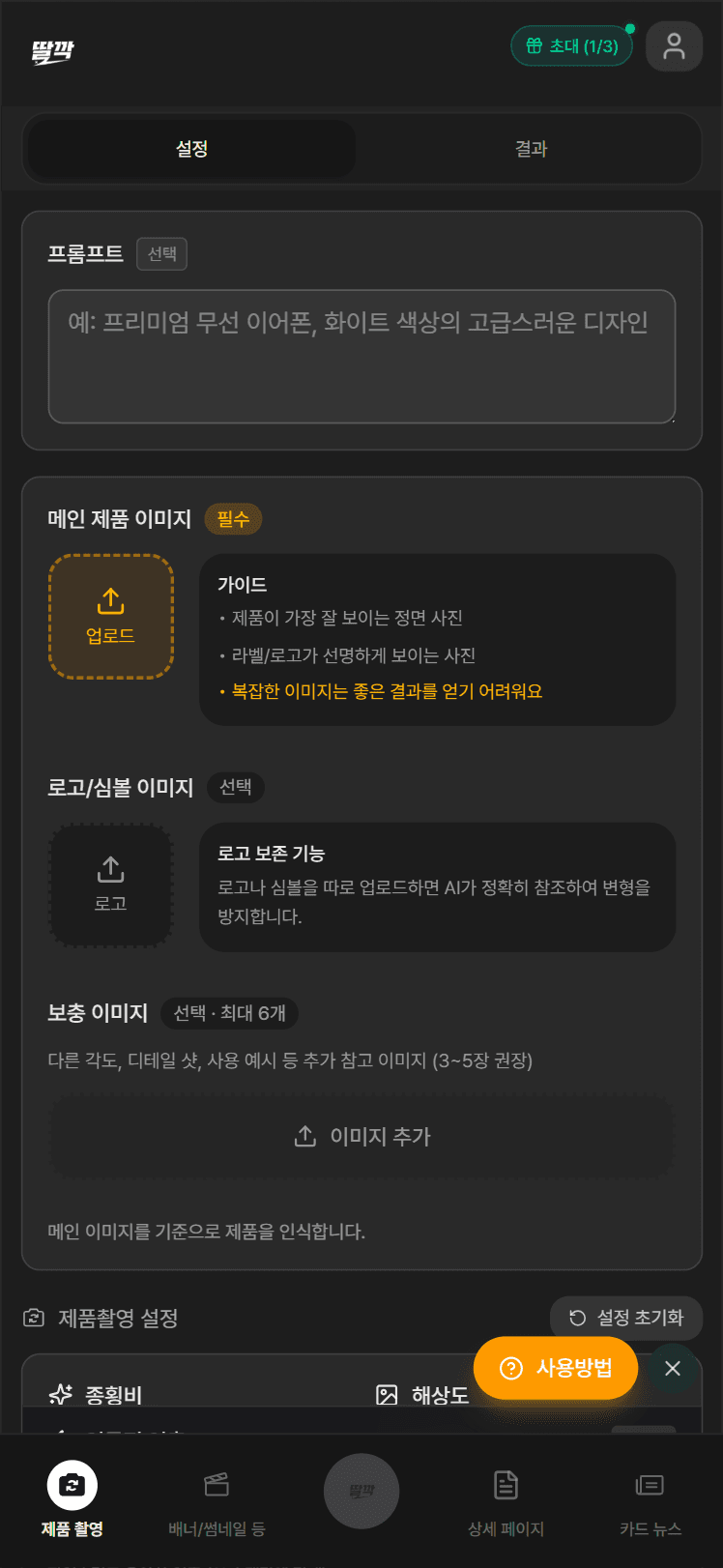Click the 프롬프트 text input area
The image size is (723, 1568).
tap(361, 356)
